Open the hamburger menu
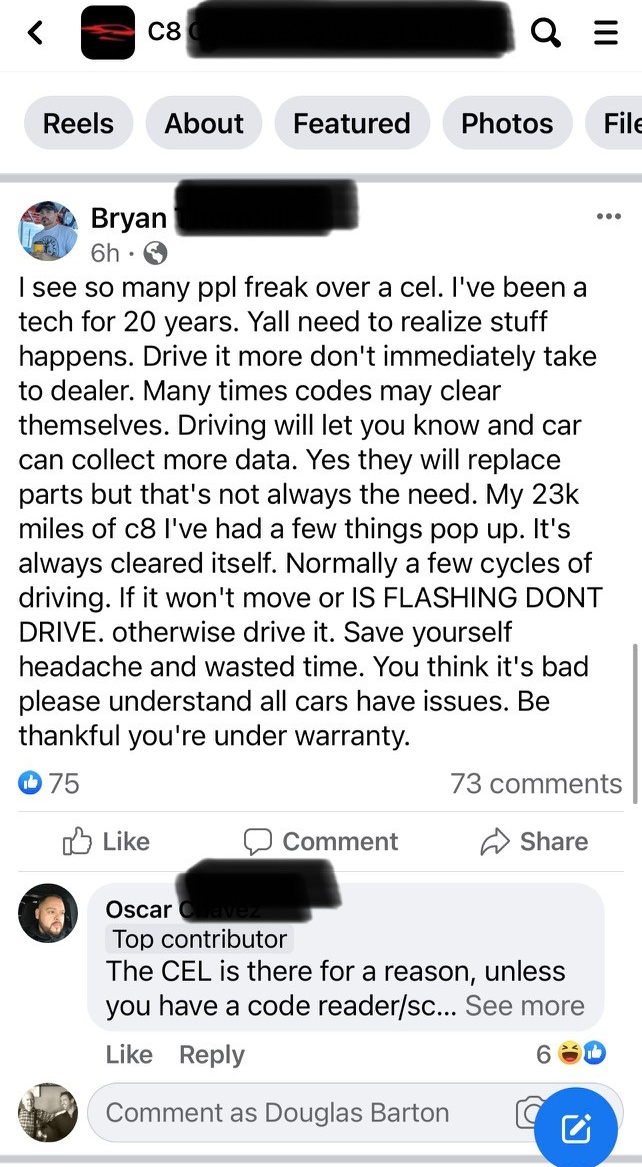This screenshot has height=1167, width=642. 606,32
